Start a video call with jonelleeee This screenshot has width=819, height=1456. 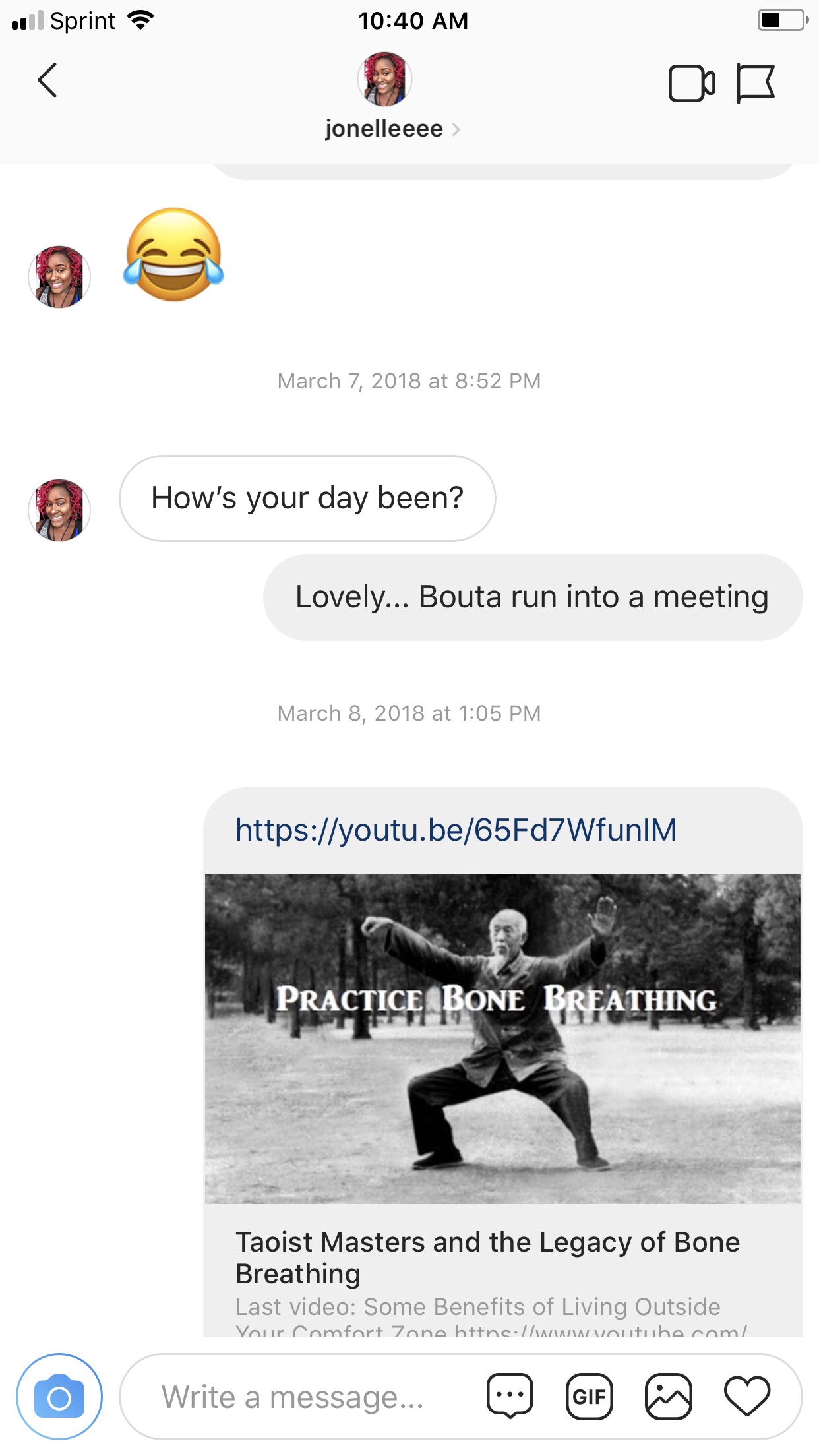click(692, 84)
